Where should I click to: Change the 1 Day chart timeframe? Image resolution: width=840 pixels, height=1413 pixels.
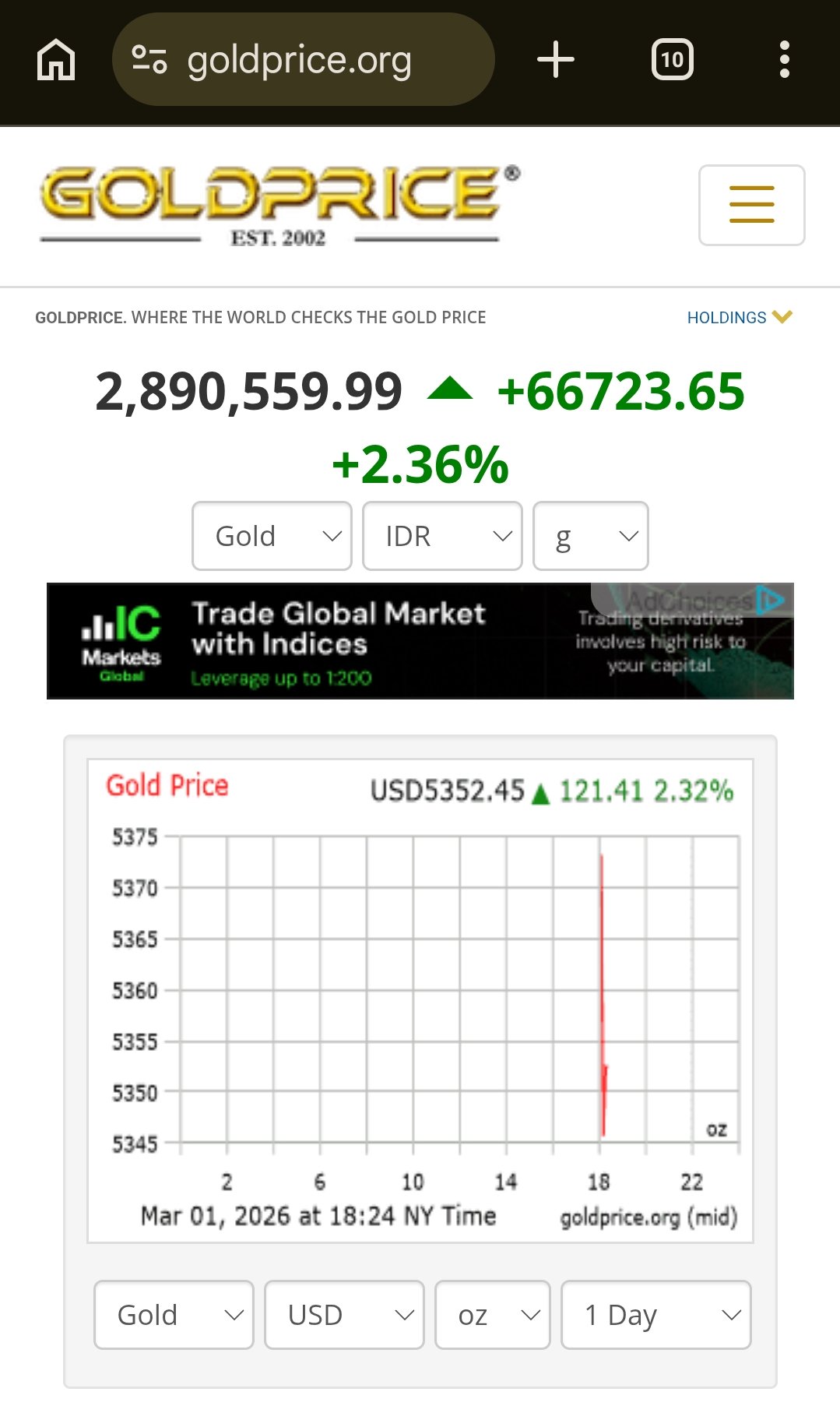coord(655,1315)
